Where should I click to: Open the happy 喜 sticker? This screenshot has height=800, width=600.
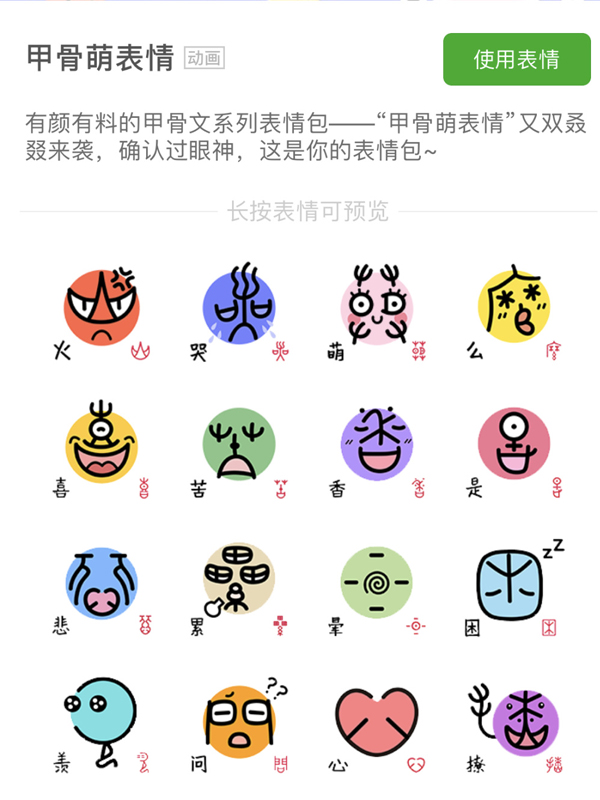pyautogui.click(x=101, y=445)
